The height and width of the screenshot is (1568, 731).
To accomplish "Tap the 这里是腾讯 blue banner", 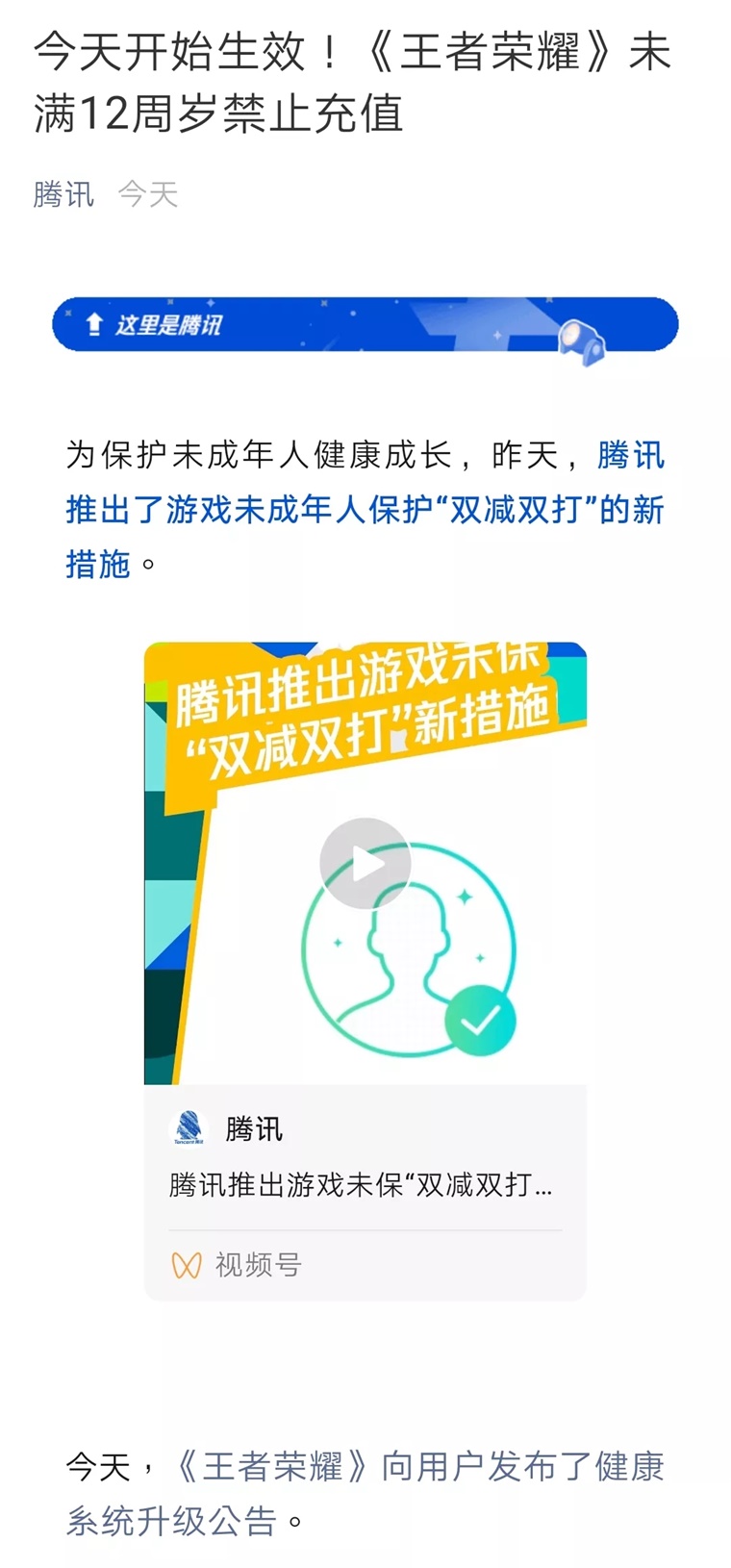I will [x=365, y=325].
